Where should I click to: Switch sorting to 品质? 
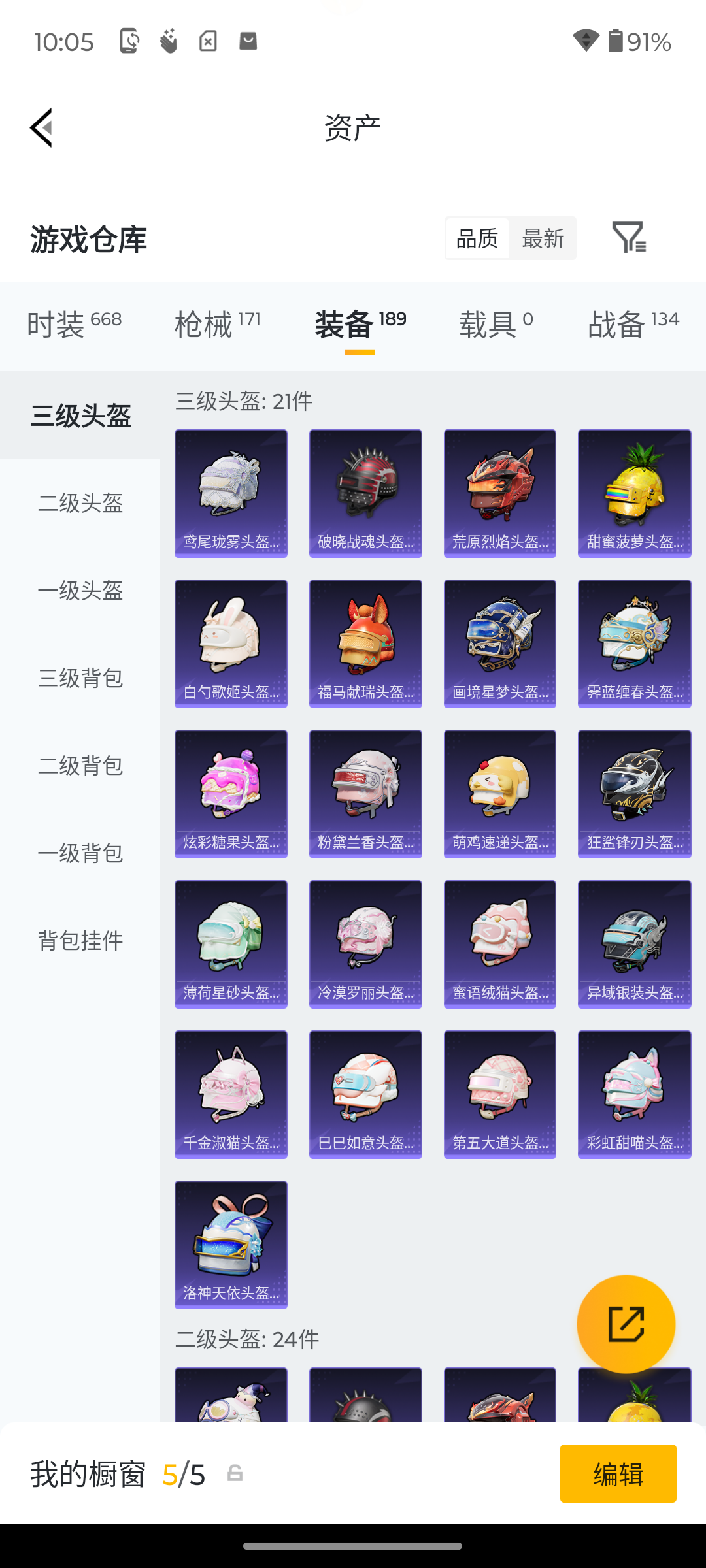(x=477, y=238)
